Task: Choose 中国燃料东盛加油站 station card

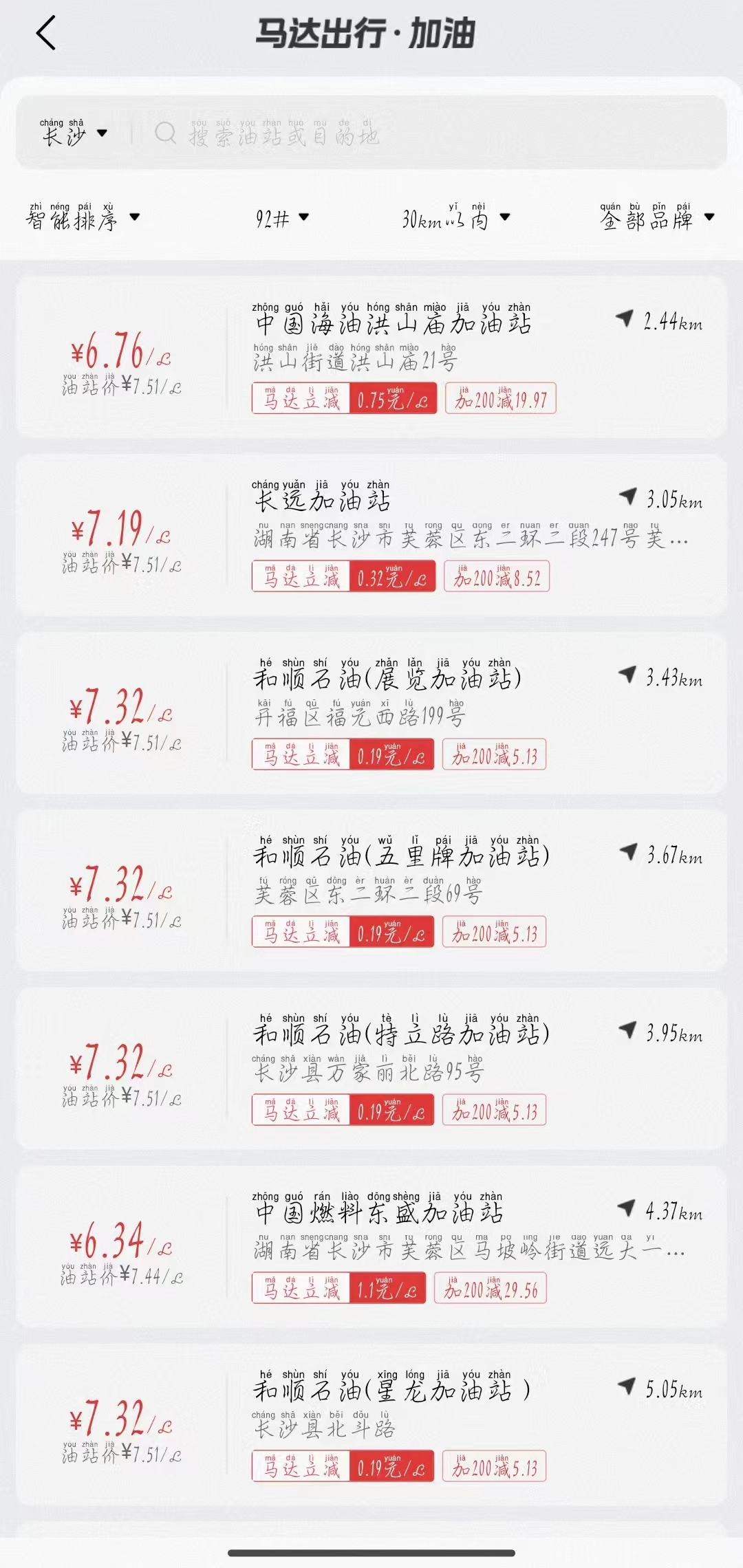Action: (x=378, y=1212)
